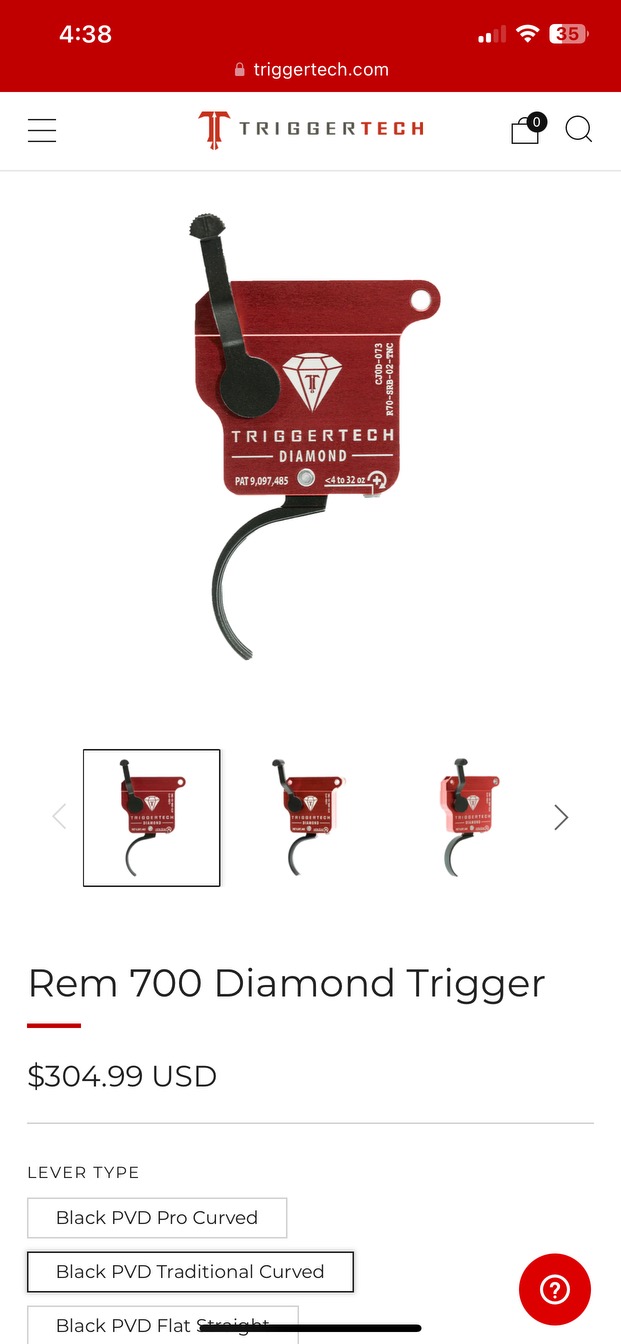Tap the main product image
The image size is (621, 1344).
point(311,435)
